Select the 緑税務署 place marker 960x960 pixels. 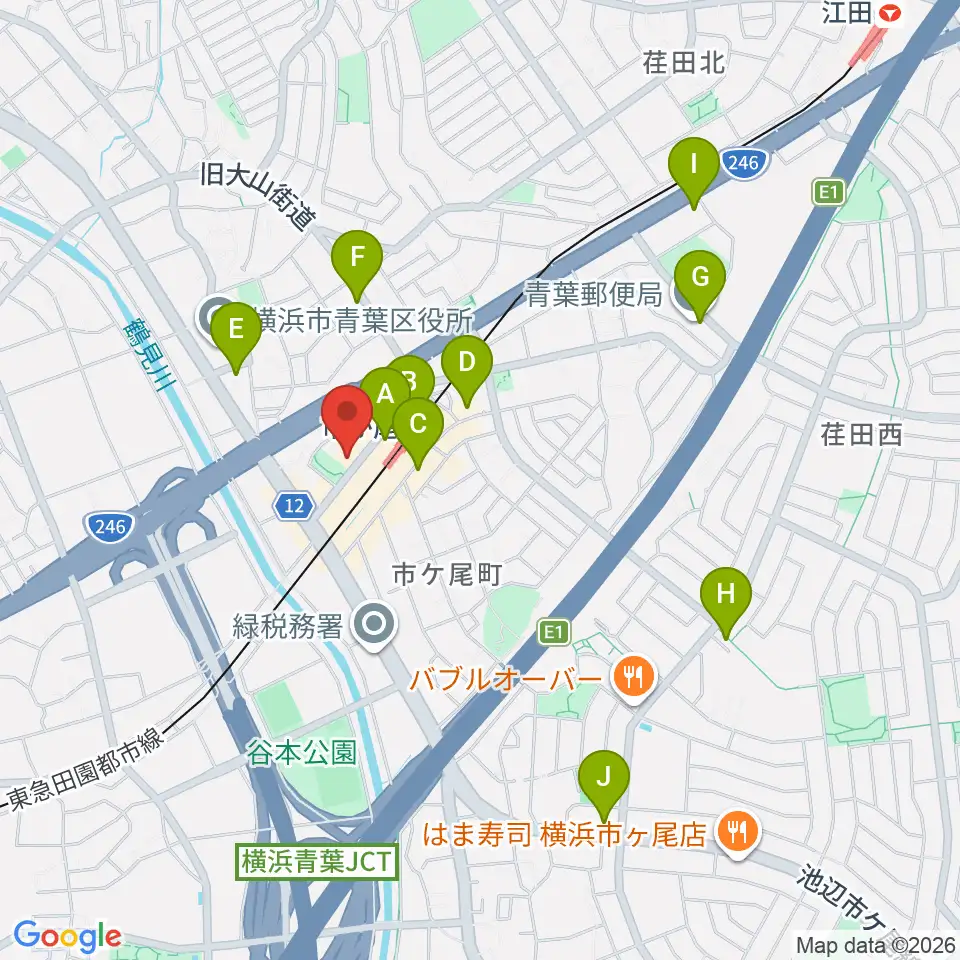[375, 625]
